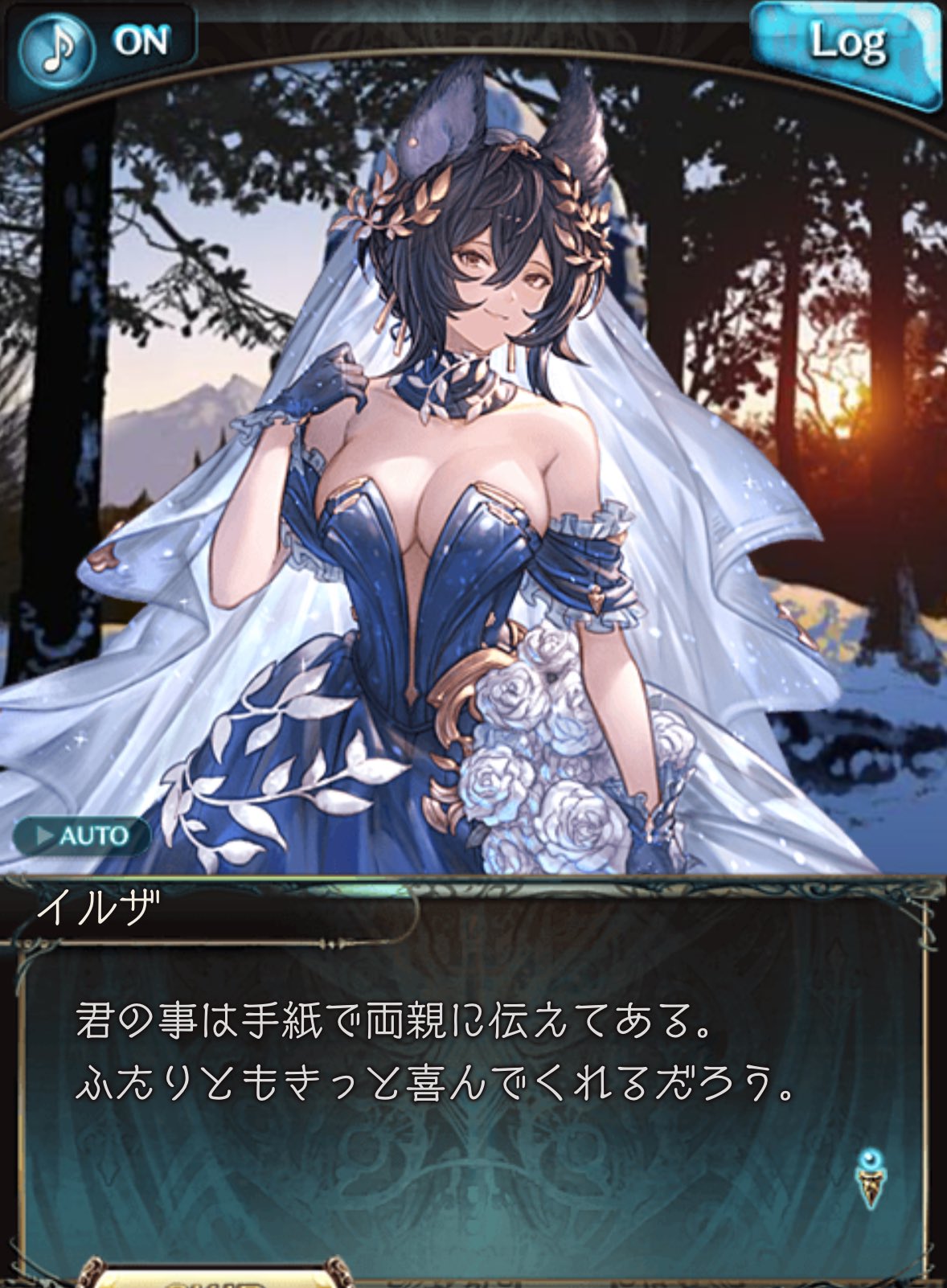Advance the dialogue via next indicator
Viewport: 947px width, 1288px height.
(869, 1180)
